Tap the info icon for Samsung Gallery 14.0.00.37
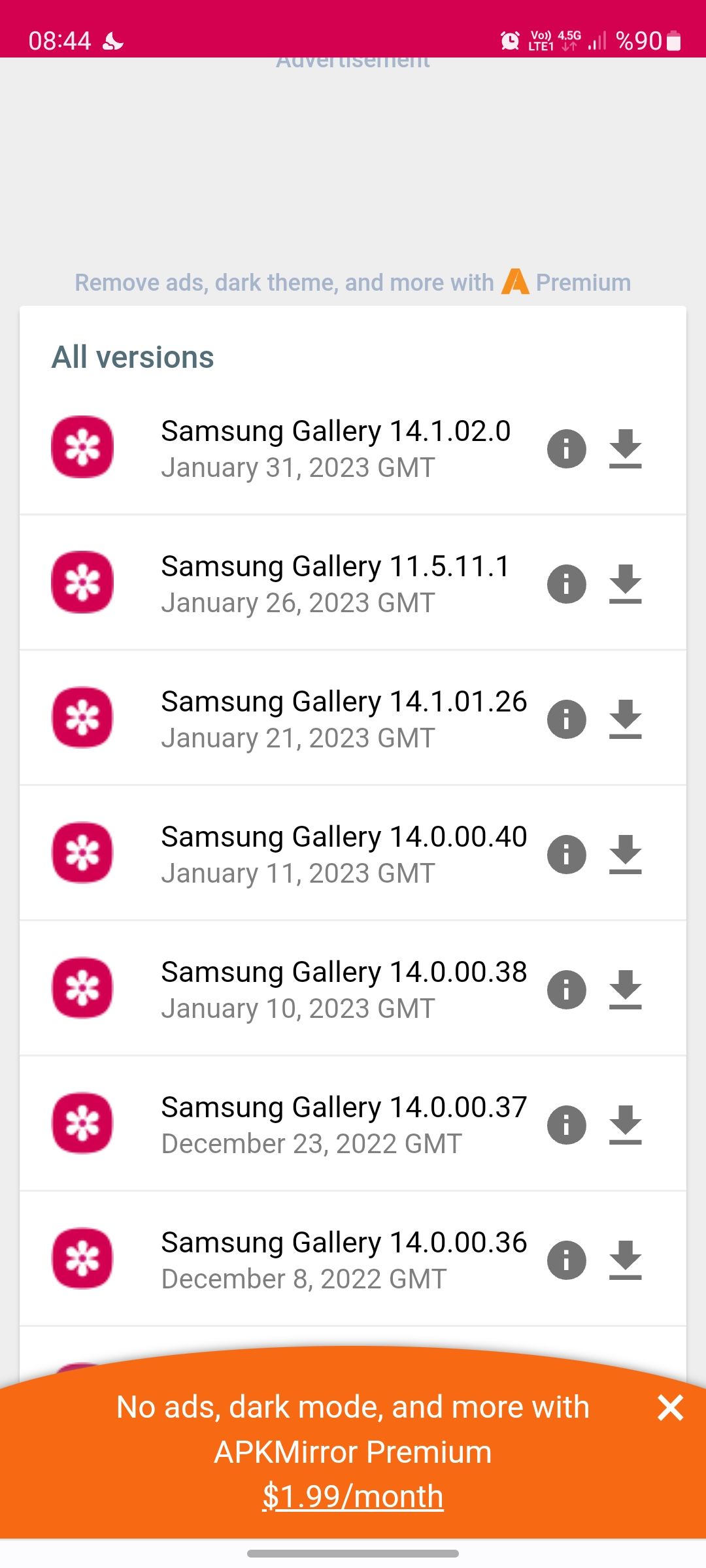 point(565,1124)
